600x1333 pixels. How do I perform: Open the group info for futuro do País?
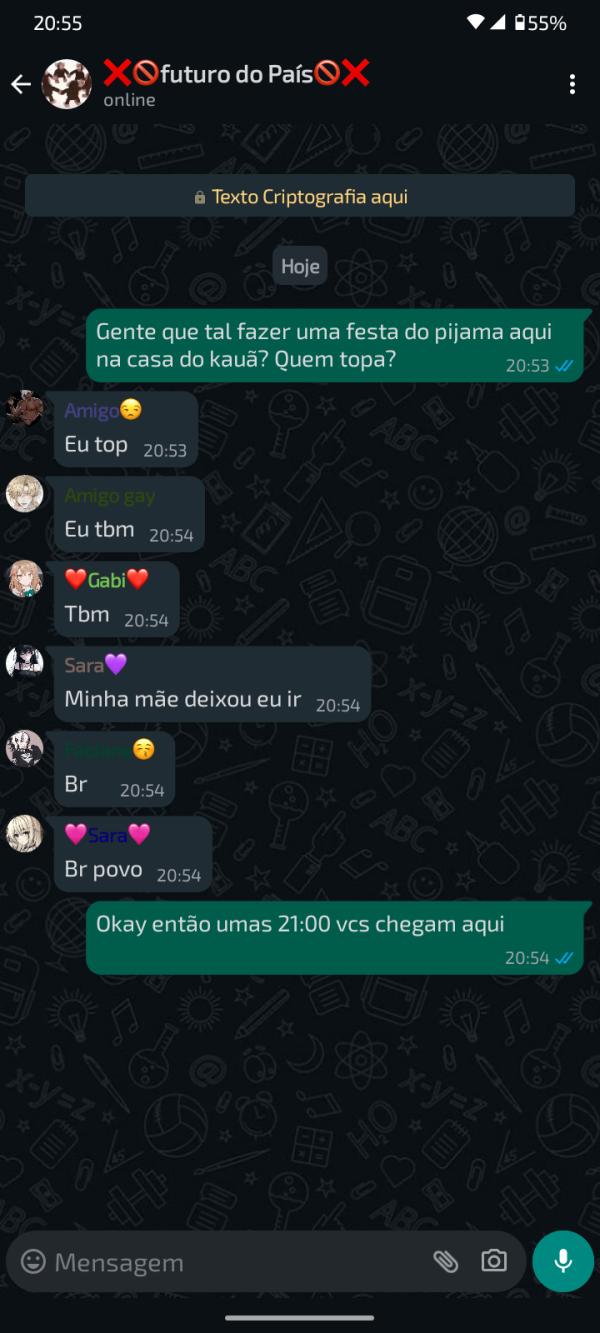click(x=236, y=83)
